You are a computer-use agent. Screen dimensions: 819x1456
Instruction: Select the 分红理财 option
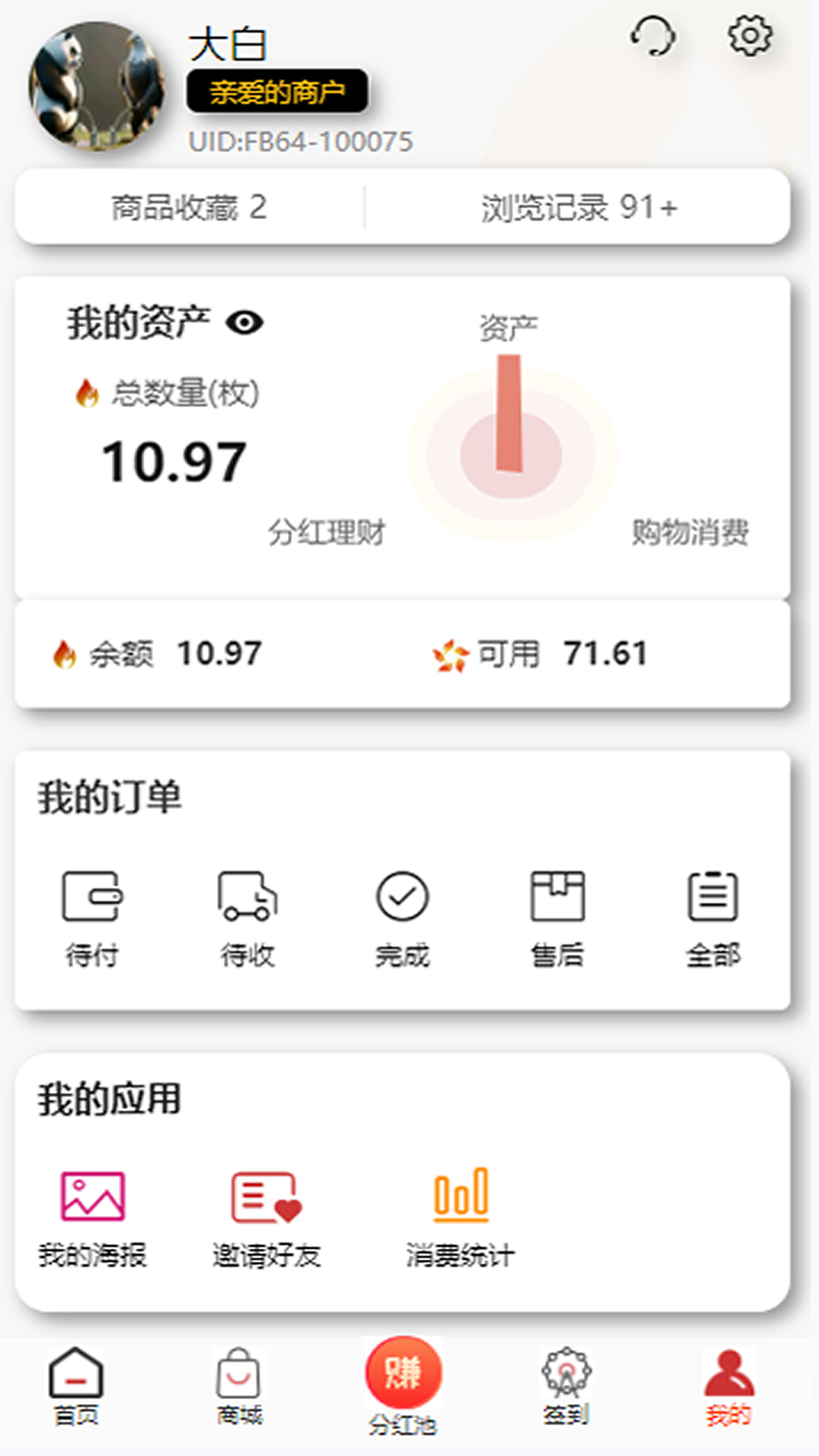[x=328, y=534]
